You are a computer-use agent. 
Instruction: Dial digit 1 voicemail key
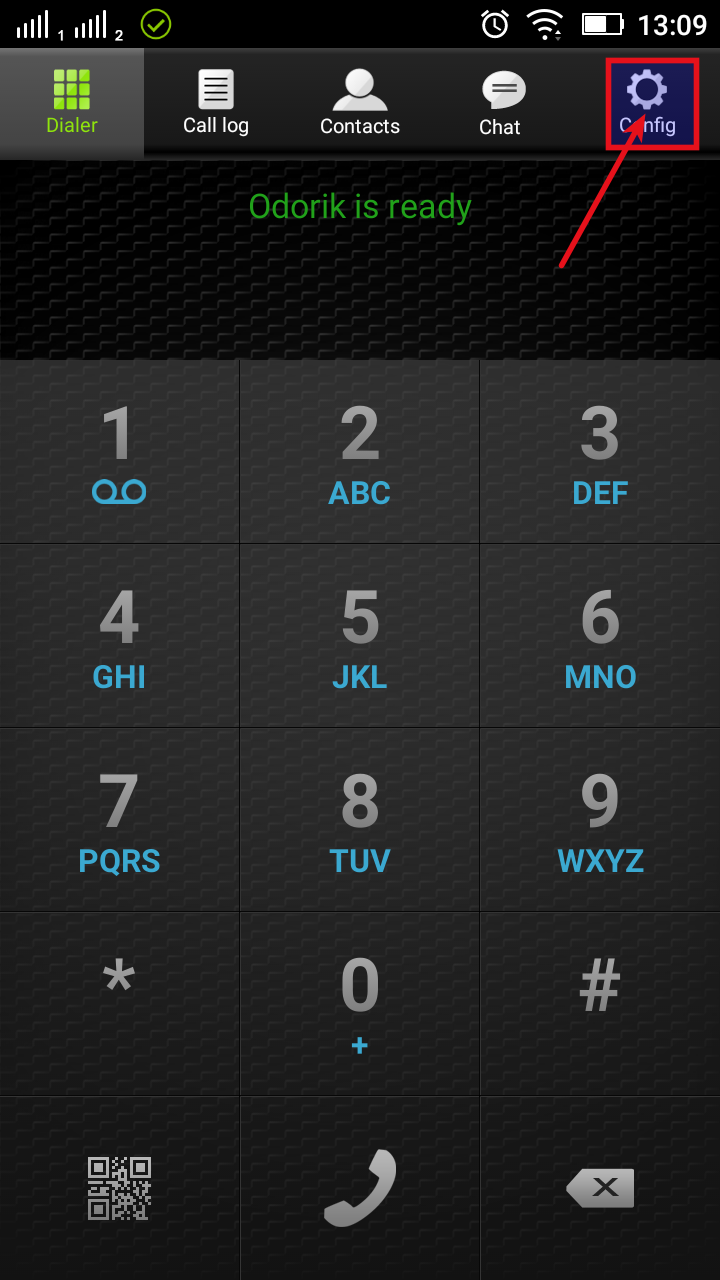pos(119,452)
